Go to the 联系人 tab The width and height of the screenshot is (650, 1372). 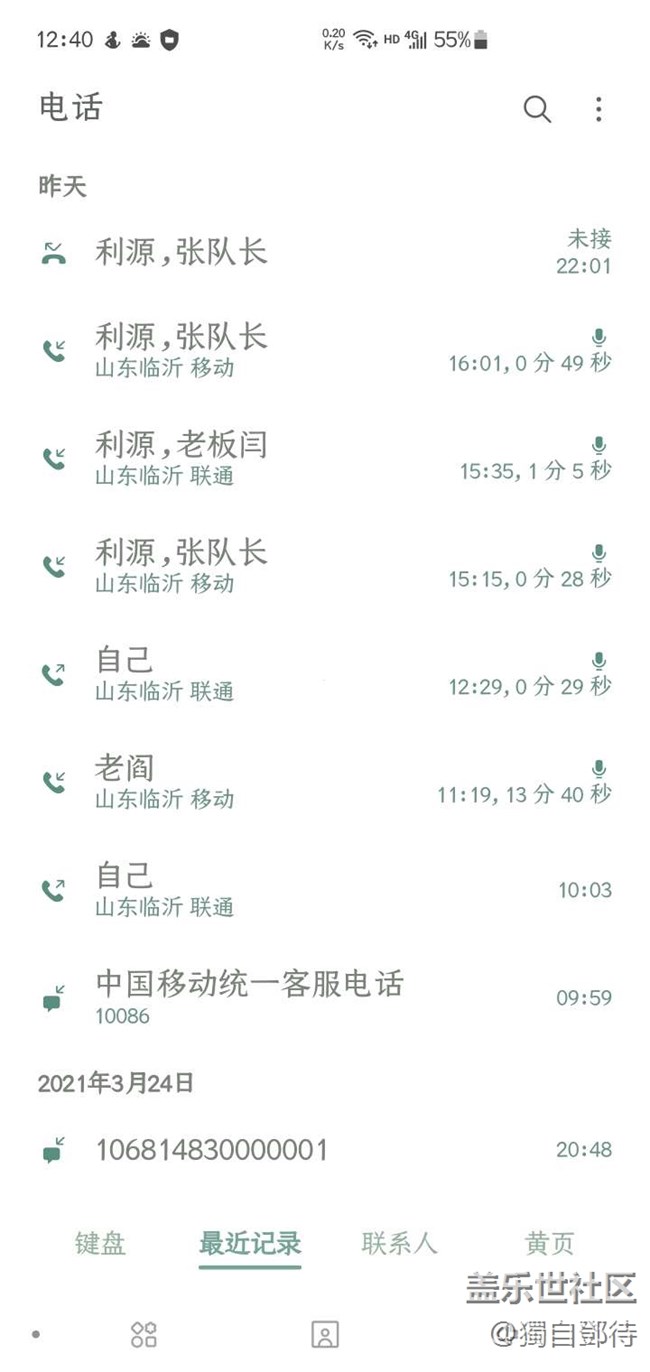coord(399,1243)
